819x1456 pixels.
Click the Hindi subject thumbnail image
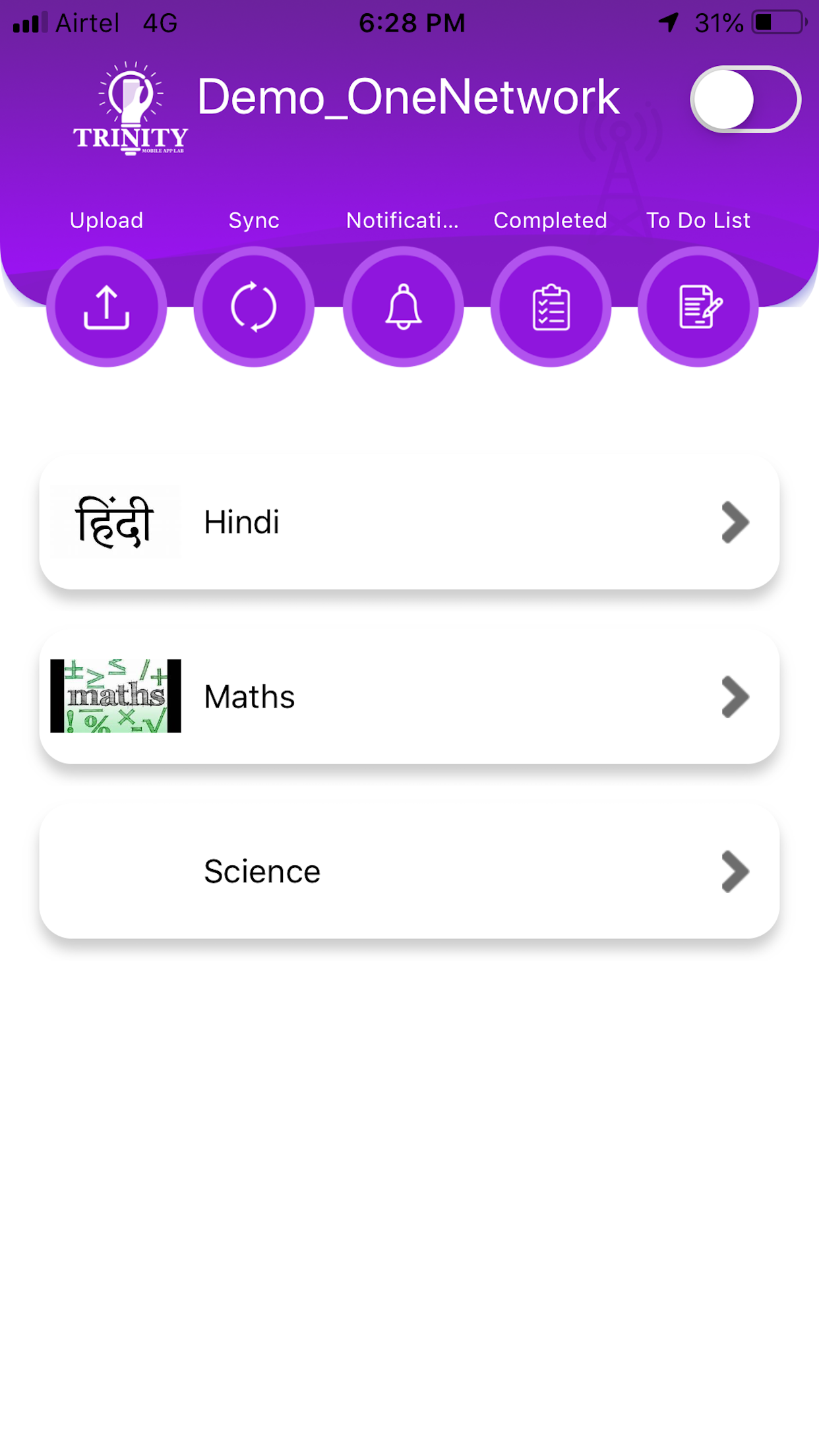coord(114,522)
